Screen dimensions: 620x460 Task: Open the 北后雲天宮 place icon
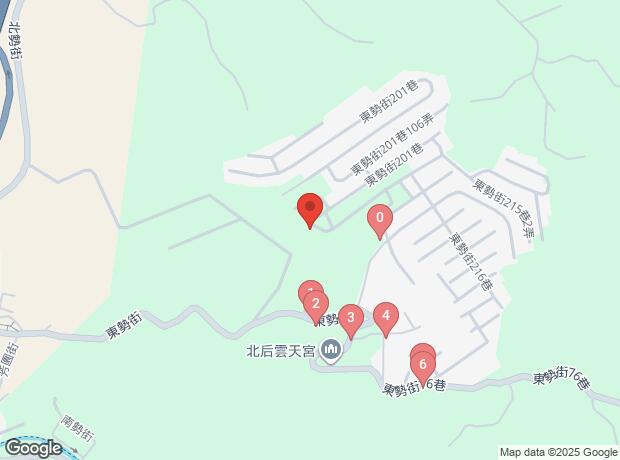[331, 350]
